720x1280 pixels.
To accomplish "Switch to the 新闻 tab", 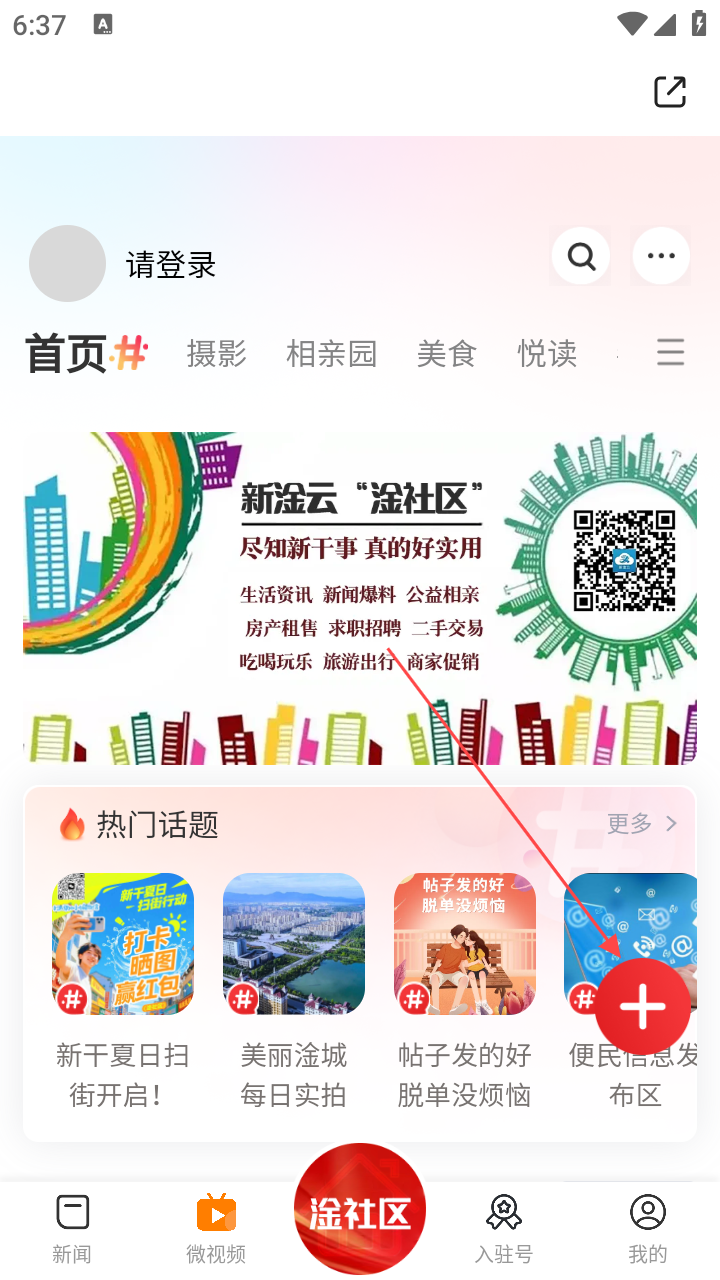I will [x=72, y=1227].
